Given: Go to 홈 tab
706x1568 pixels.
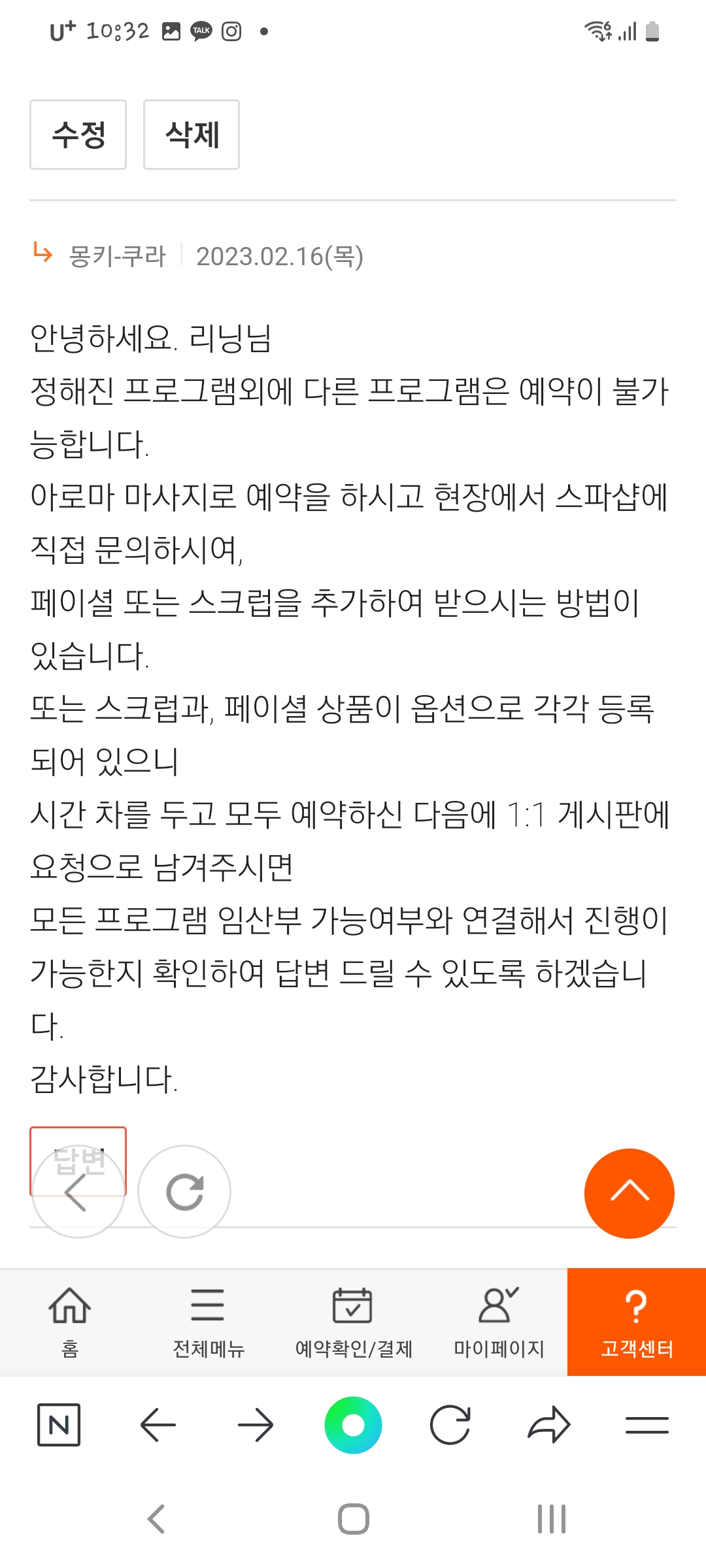Looking at the screenshot, I should click(x=70, y=1322).
